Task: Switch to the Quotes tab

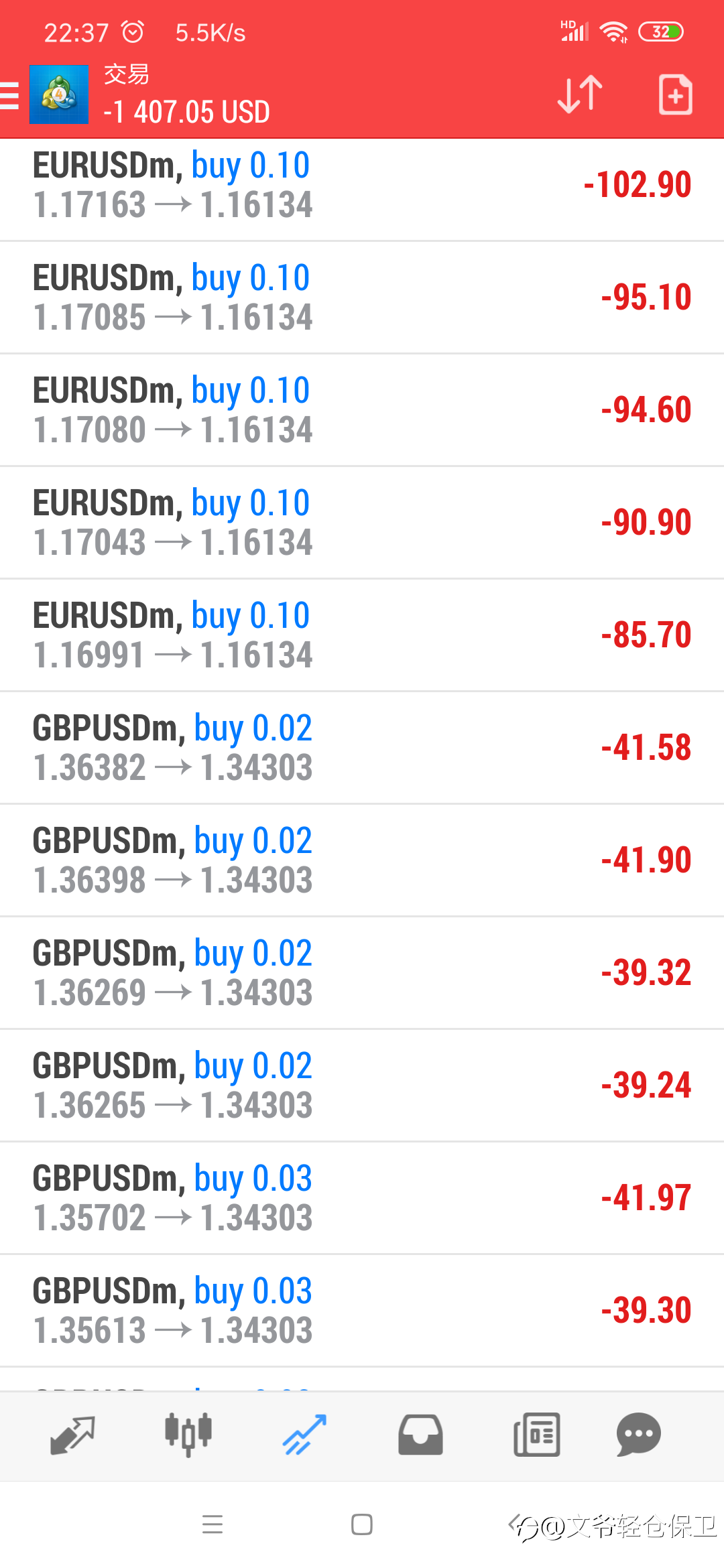Action: [x=72, y=1435]
